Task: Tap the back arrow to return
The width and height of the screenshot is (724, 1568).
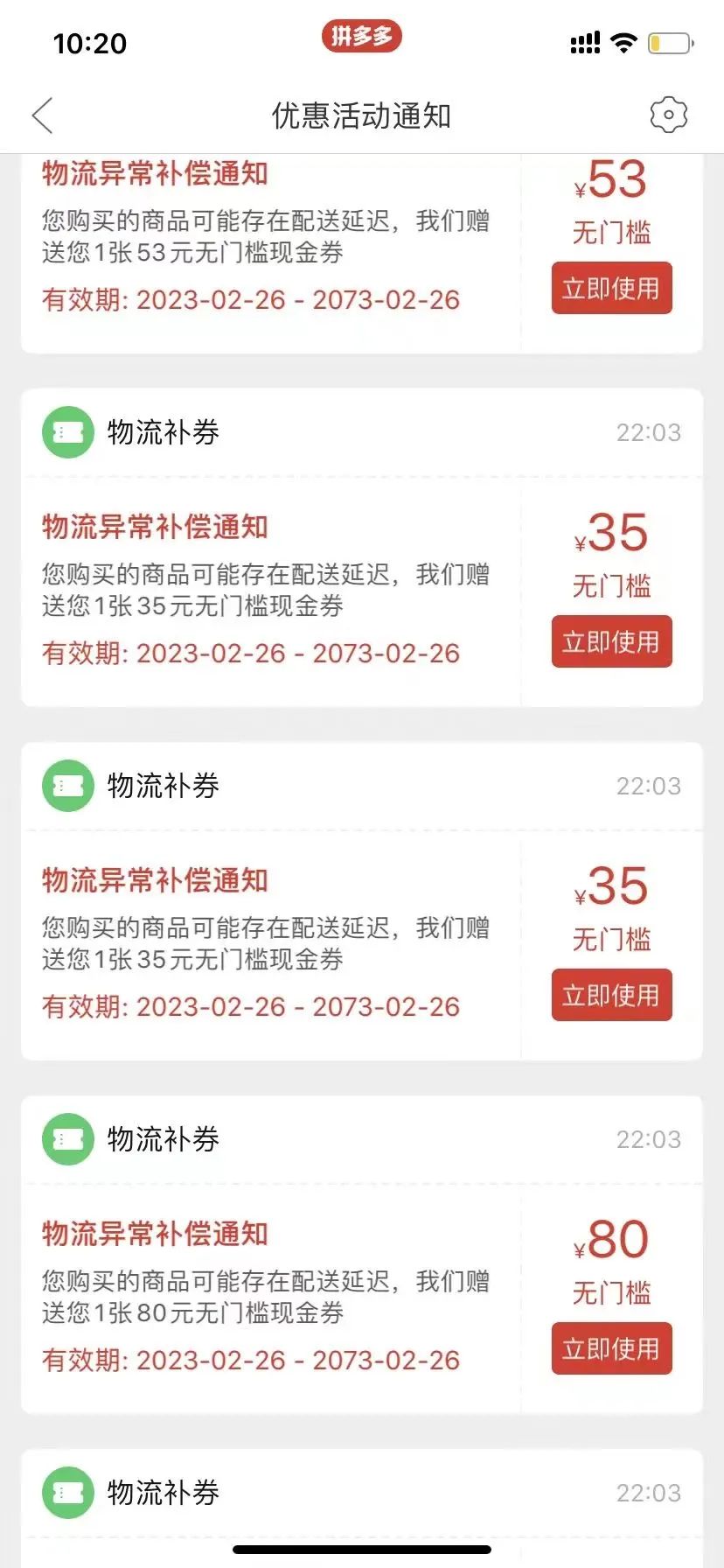Action: [x=42, y=115]
